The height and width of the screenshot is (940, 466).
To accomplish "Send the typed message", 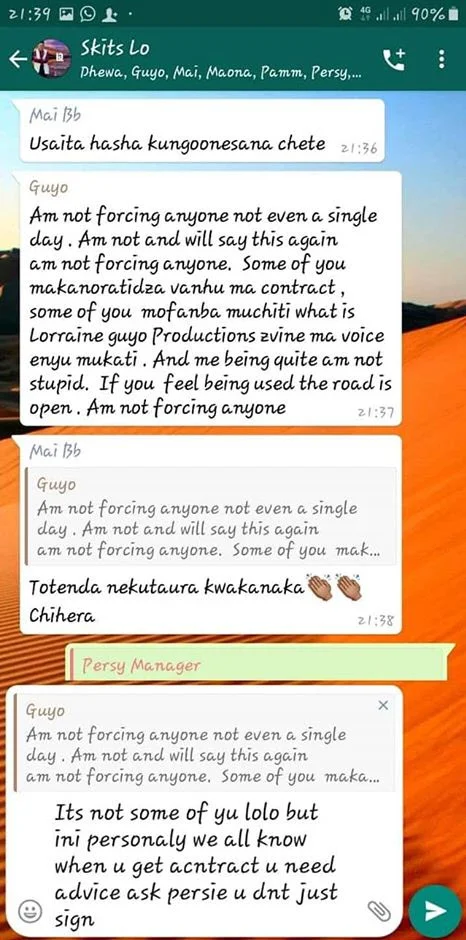I will tap(435, 911).
